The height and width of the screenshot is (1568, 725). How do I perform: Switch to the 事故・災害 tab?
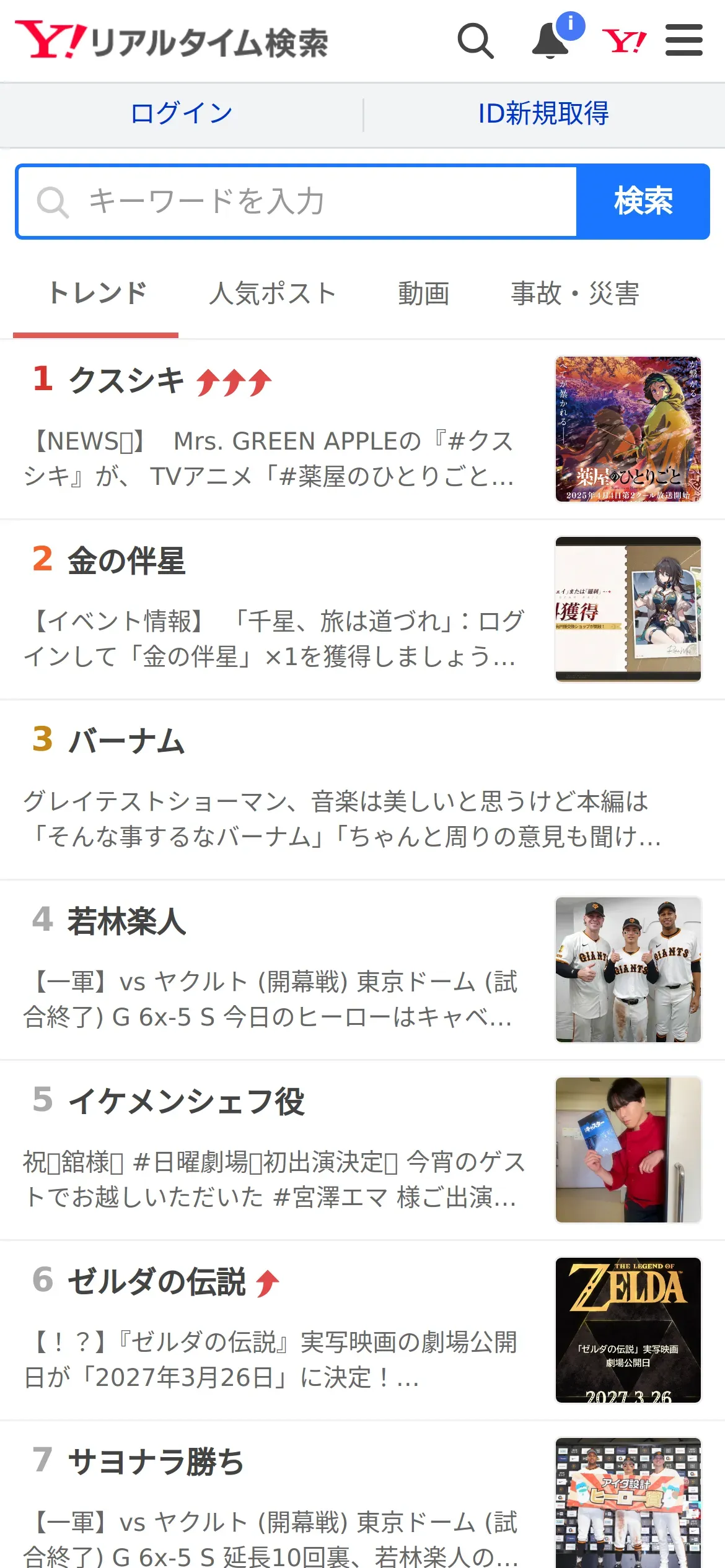574,294
